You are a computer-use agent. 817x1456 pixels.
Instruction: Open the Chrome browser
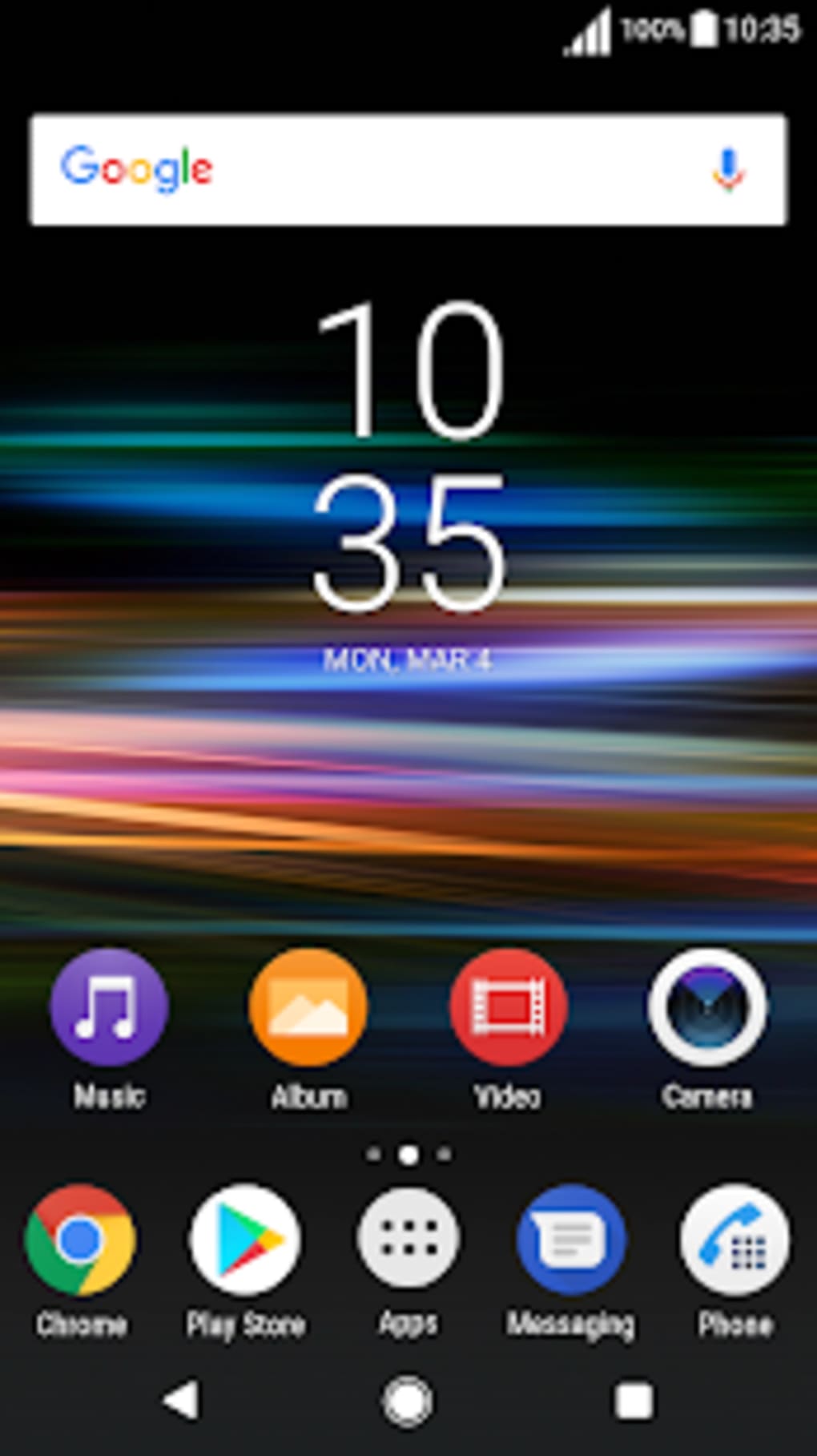click(80, 1239)
